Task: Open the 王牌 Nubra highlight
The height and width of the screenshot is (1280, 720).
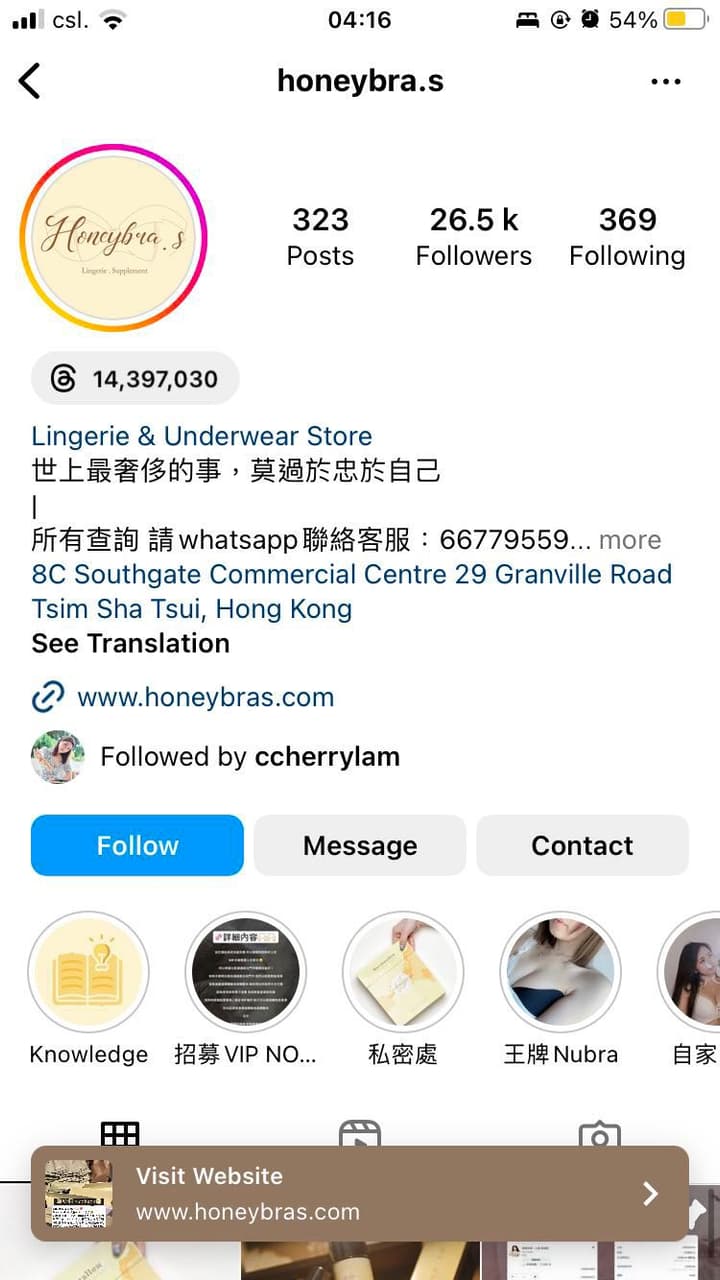Action: [560, 971]
